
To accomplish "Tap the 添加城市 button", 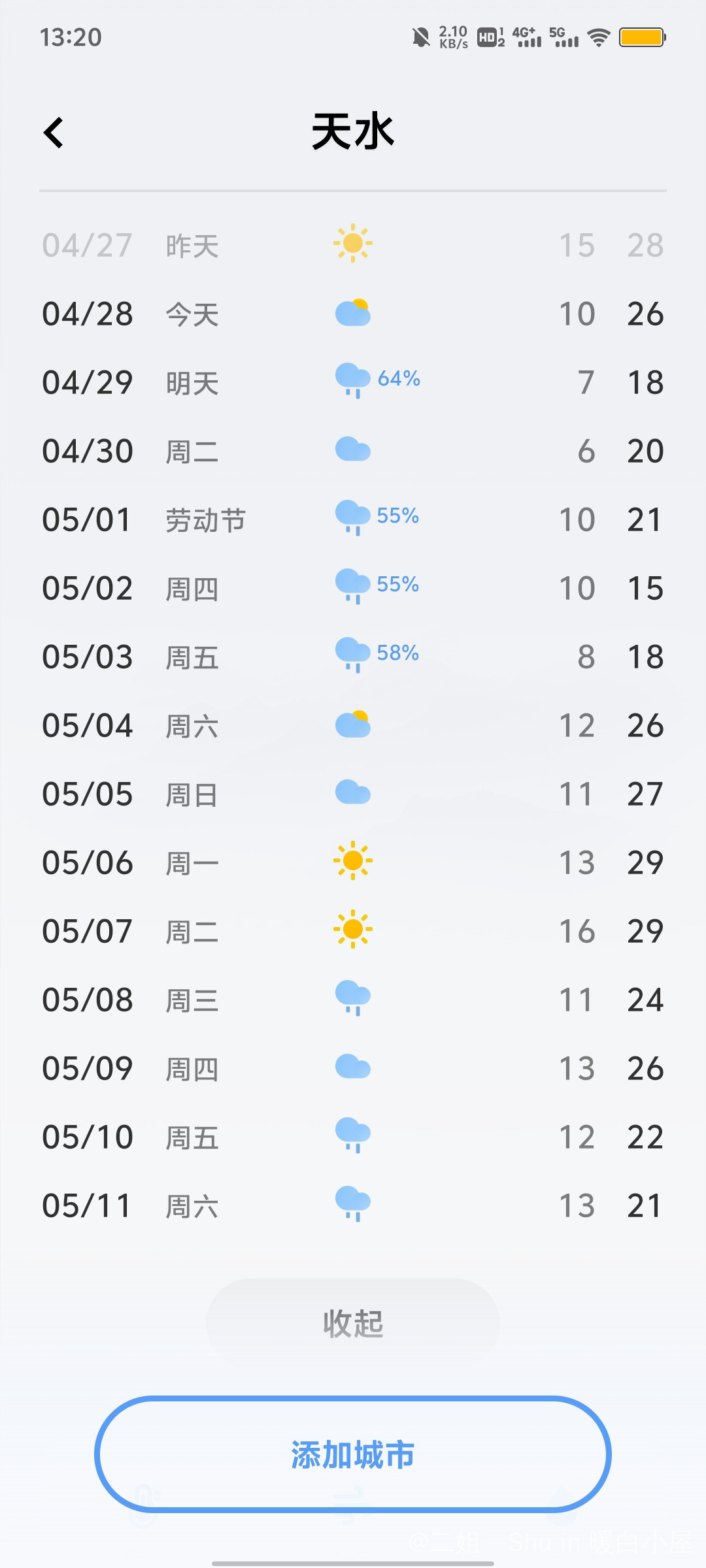I will point(353,1454).
